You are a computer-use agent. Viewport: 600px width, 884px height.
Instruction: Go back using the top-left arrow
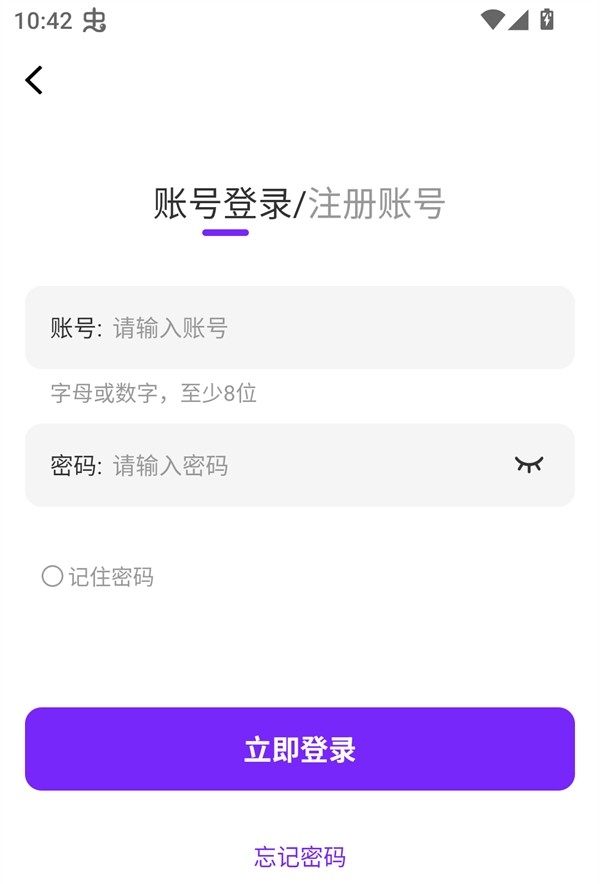pos(34,80)
